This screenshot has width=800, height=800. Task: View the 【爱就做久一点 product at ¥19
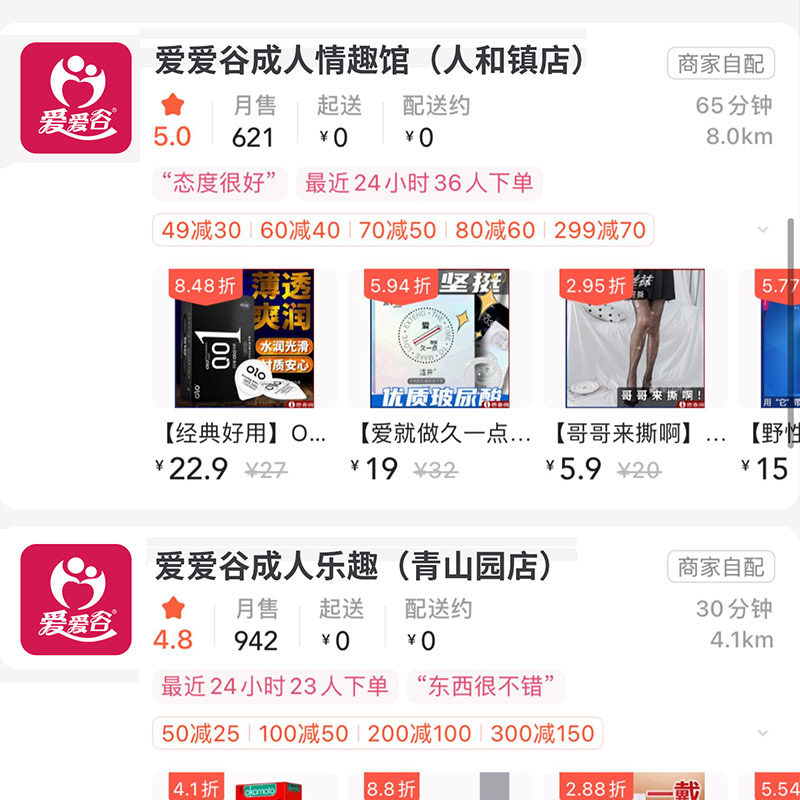[438, 339]
